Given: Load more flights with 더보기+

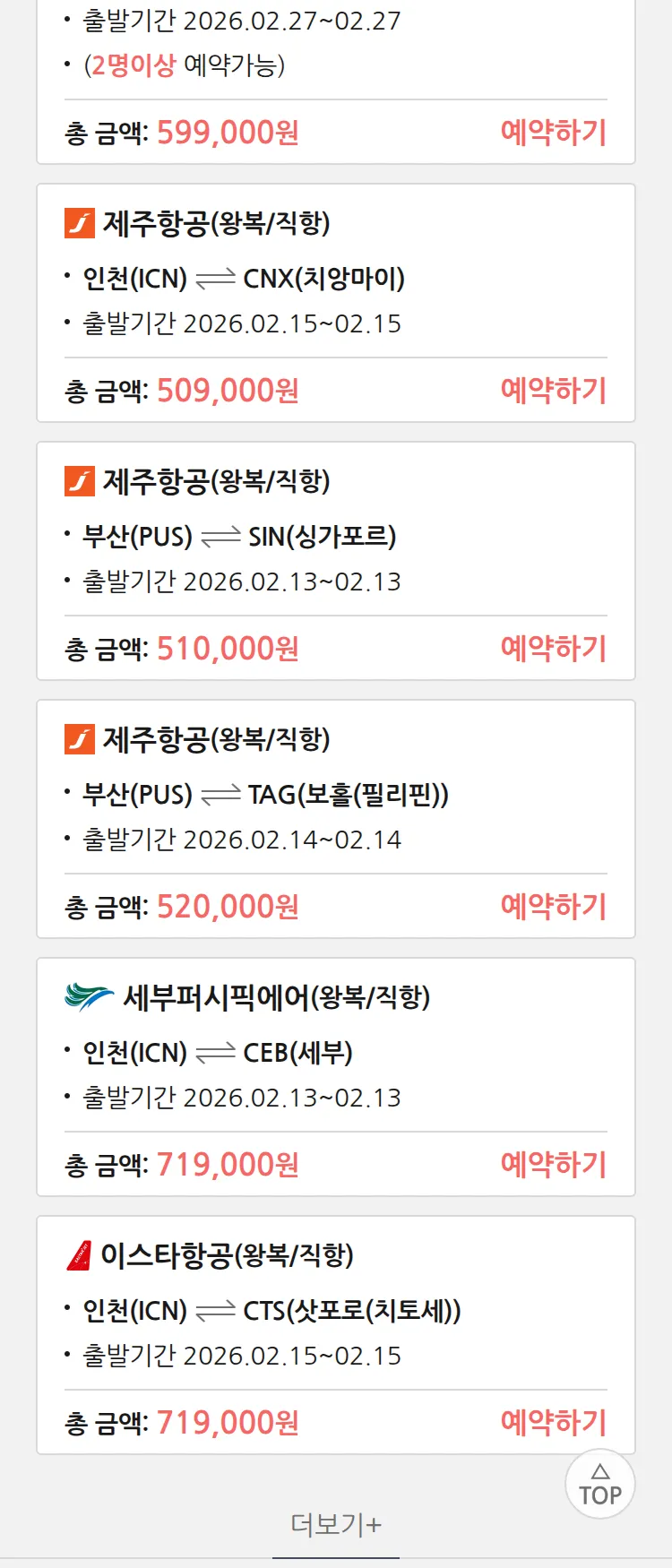Looking at the screenshot, I should coord(336,1524).
